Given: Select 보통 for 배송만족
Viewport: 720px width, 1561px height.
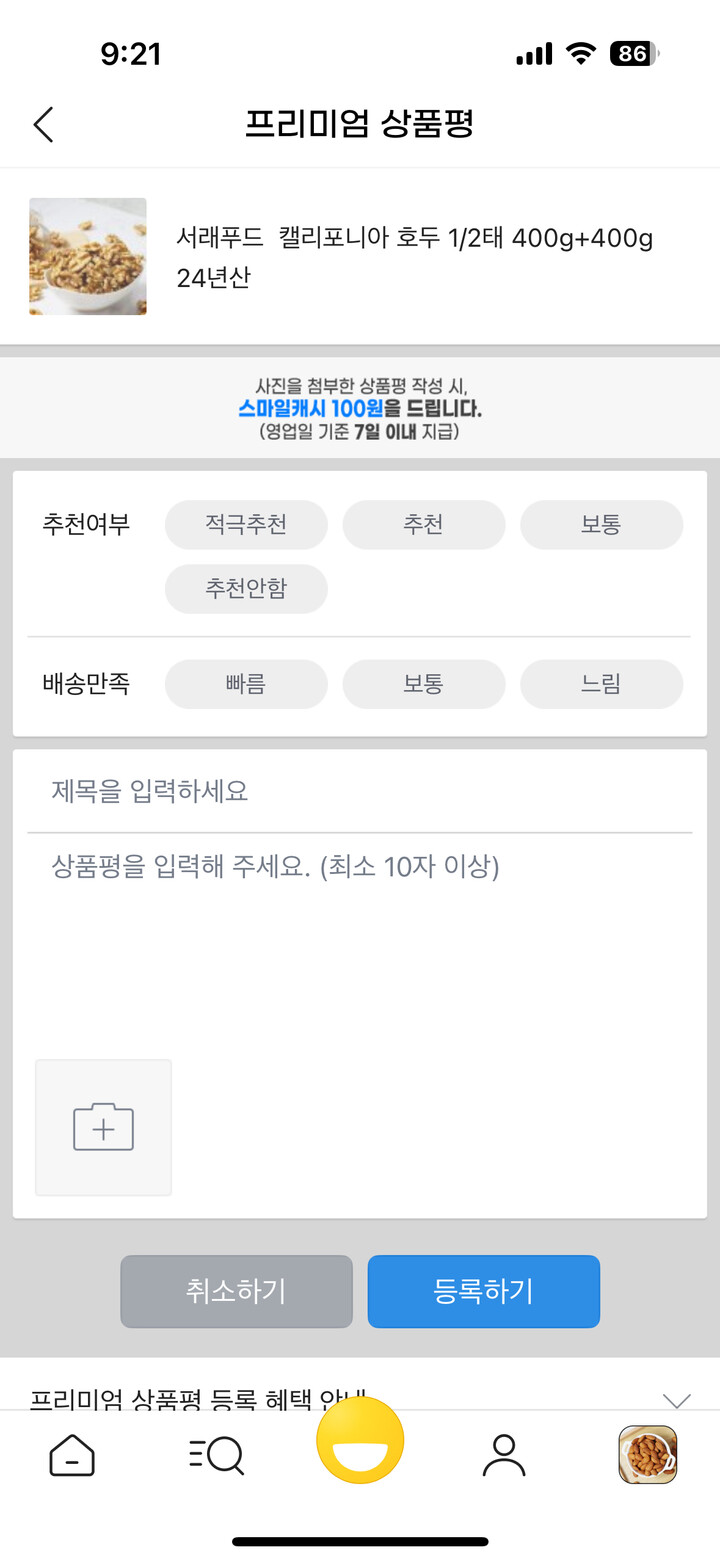Looking at the screenshot, I should pyautogui.click(x=423, y=684).
